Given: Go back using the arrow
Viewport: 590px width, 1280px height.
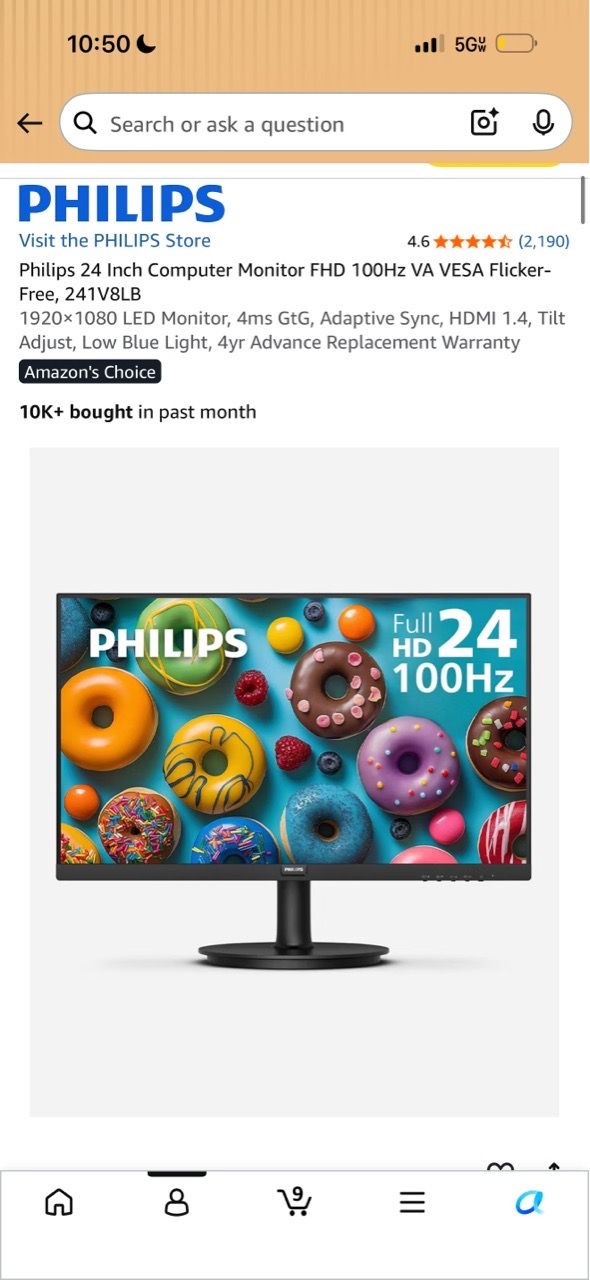Looking at the screenshot, I should tap(30, 123).
